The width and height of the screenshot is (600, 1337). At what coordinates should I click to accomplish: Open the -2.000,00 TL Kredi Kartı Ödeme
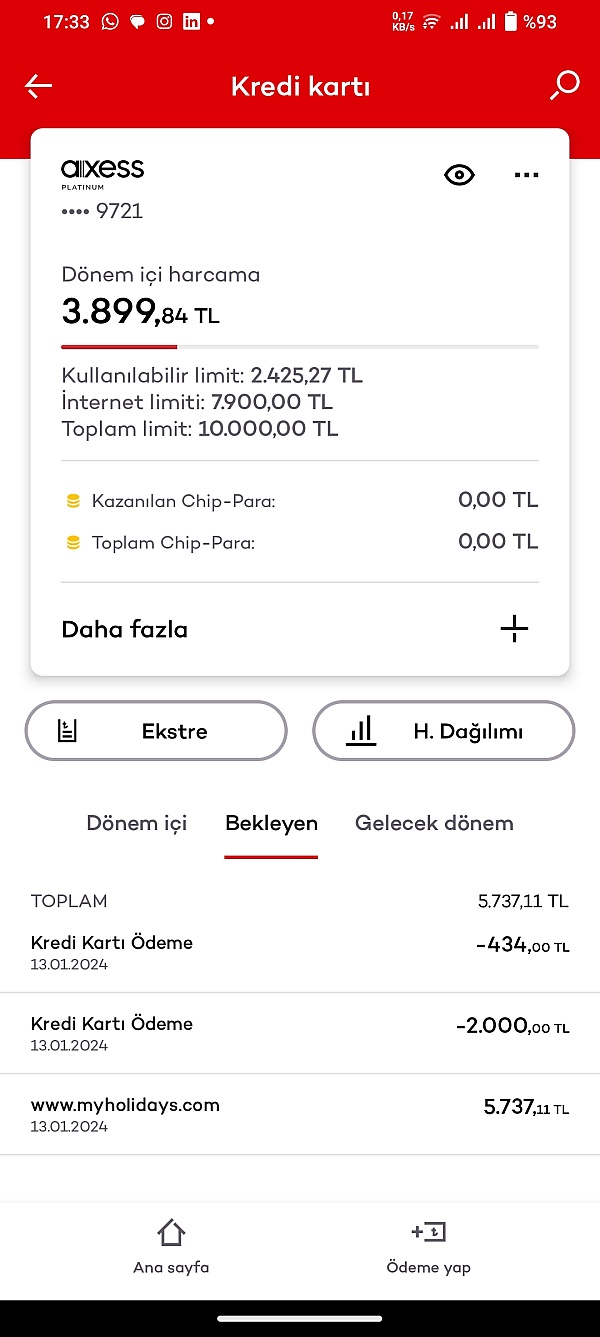click(300, 1034)
